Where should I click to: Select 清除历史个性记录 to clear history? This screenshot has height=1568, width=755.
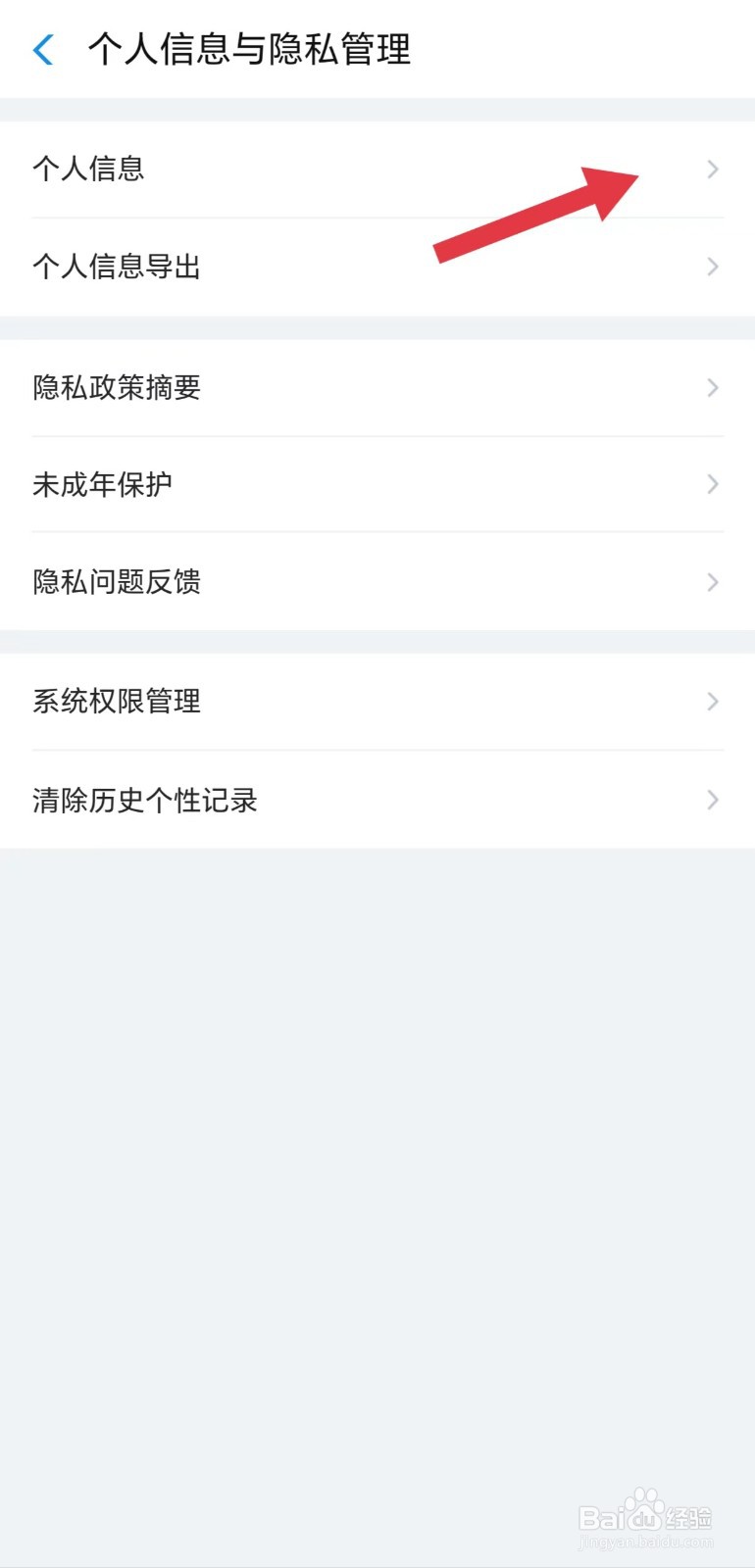196,800
